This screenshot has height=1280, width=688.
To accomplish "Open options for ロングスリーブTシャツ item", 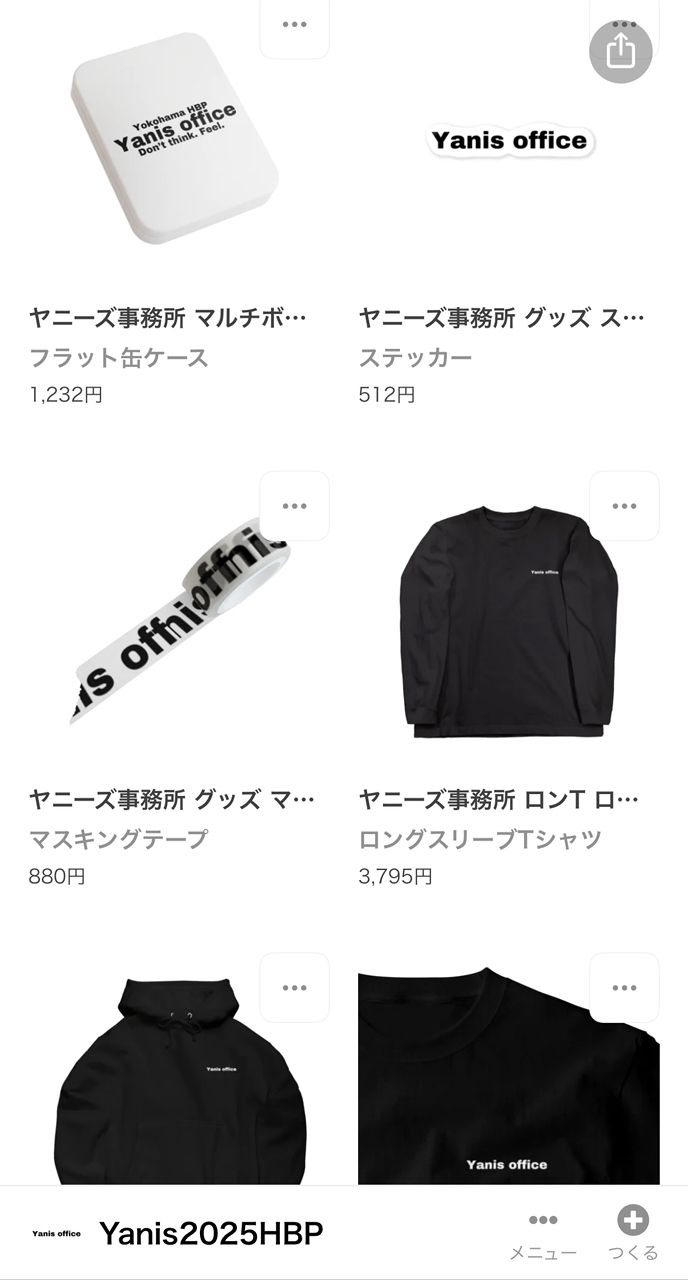I will (x=624, y=505).
